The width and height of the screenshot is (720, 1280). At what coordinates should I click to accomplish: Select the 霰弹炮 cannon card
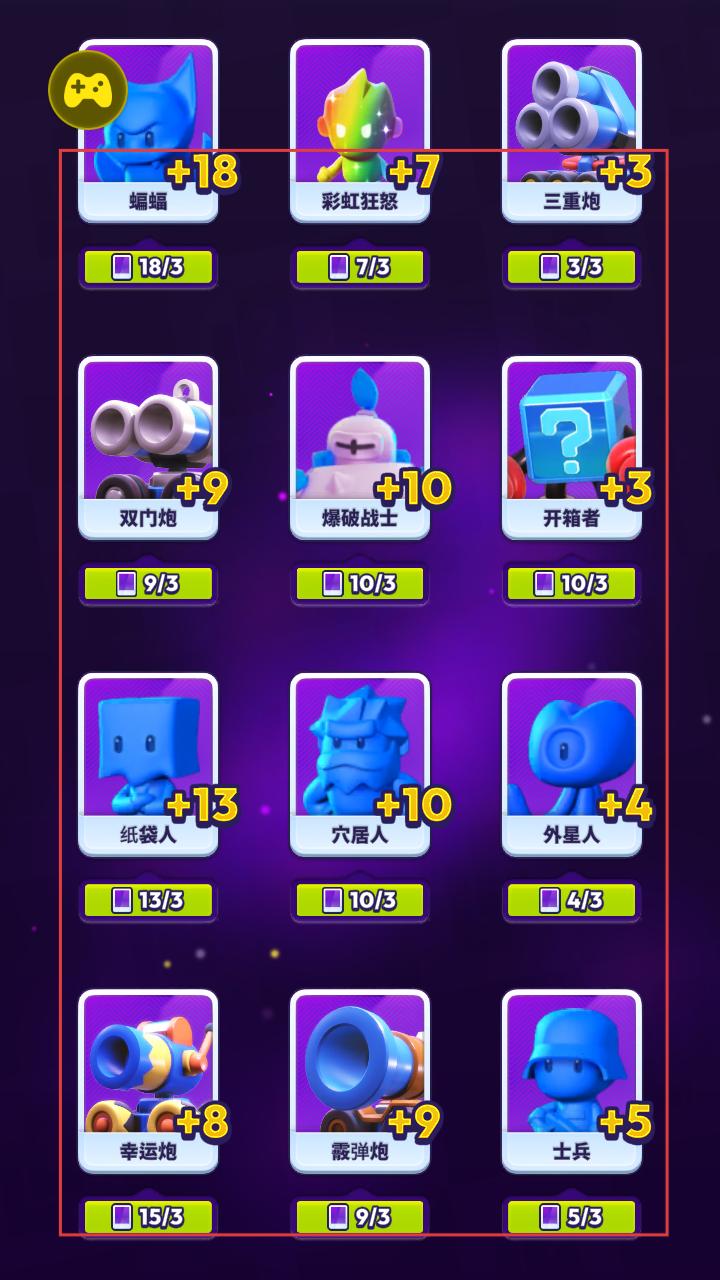(x=360, y=1082)
